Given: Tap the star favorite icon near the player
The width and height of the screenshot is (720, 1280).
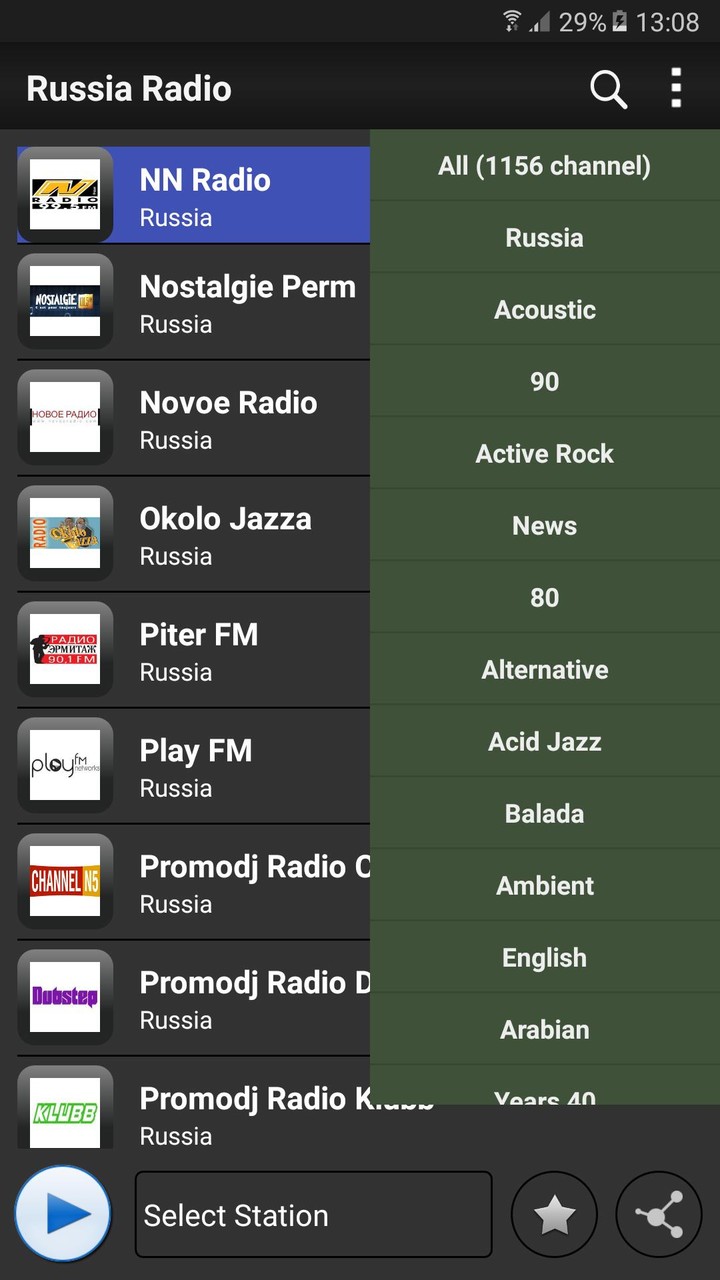Looking at the screenshot, I should tap(554, 1214).
